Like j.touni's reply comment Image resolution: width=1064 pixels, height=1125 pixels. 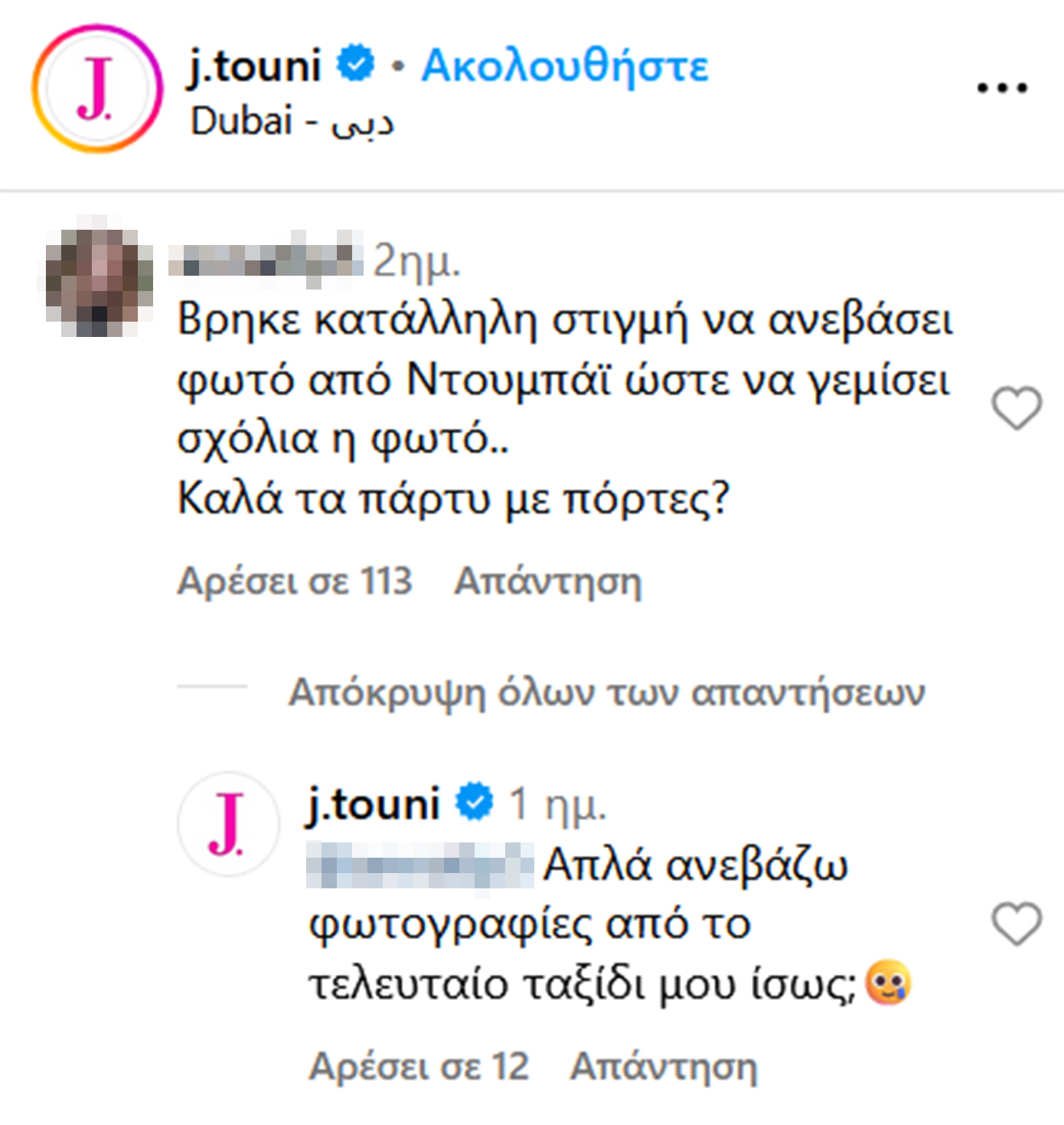pos(1016,923)
